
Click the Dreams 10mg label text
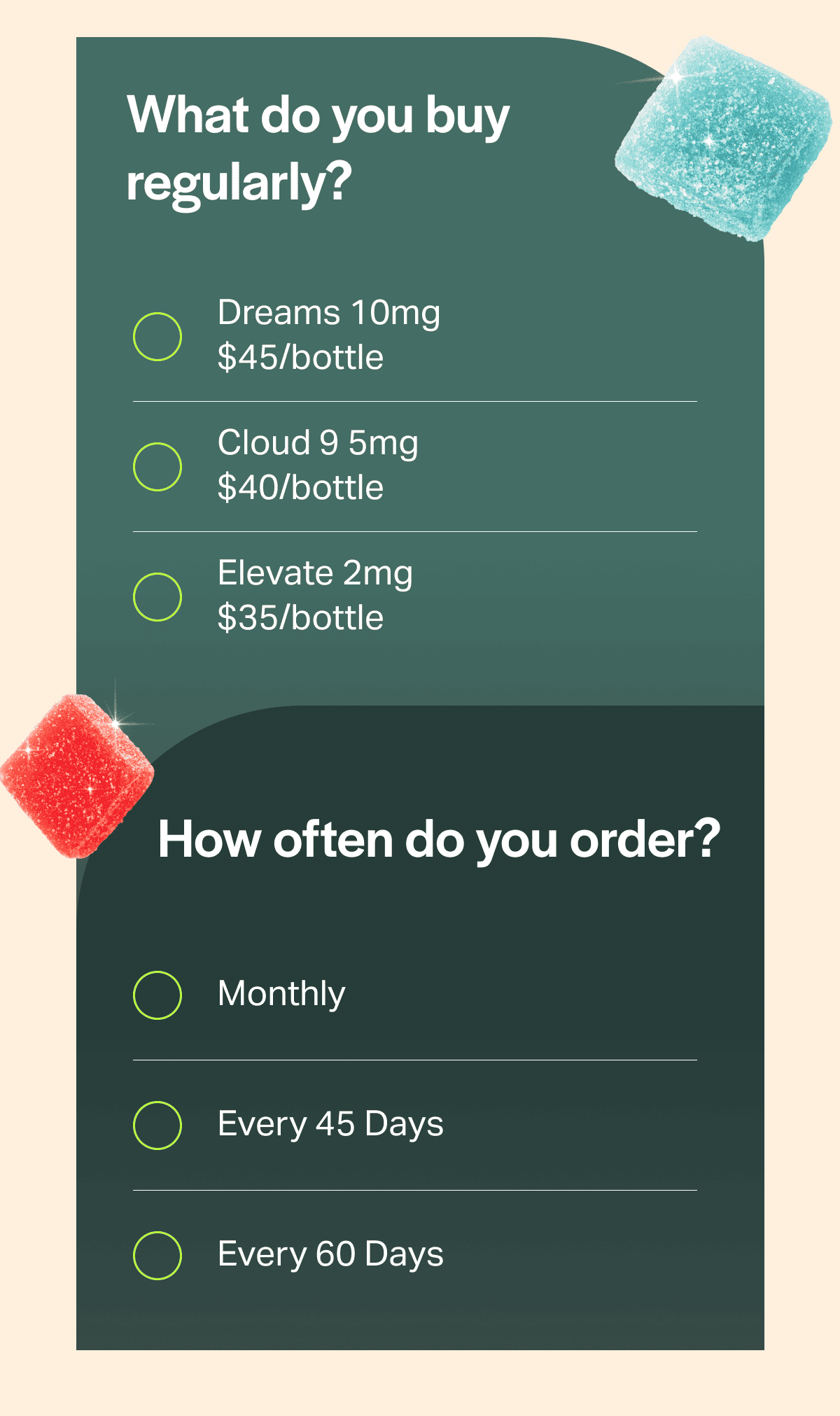click(328, 313)
